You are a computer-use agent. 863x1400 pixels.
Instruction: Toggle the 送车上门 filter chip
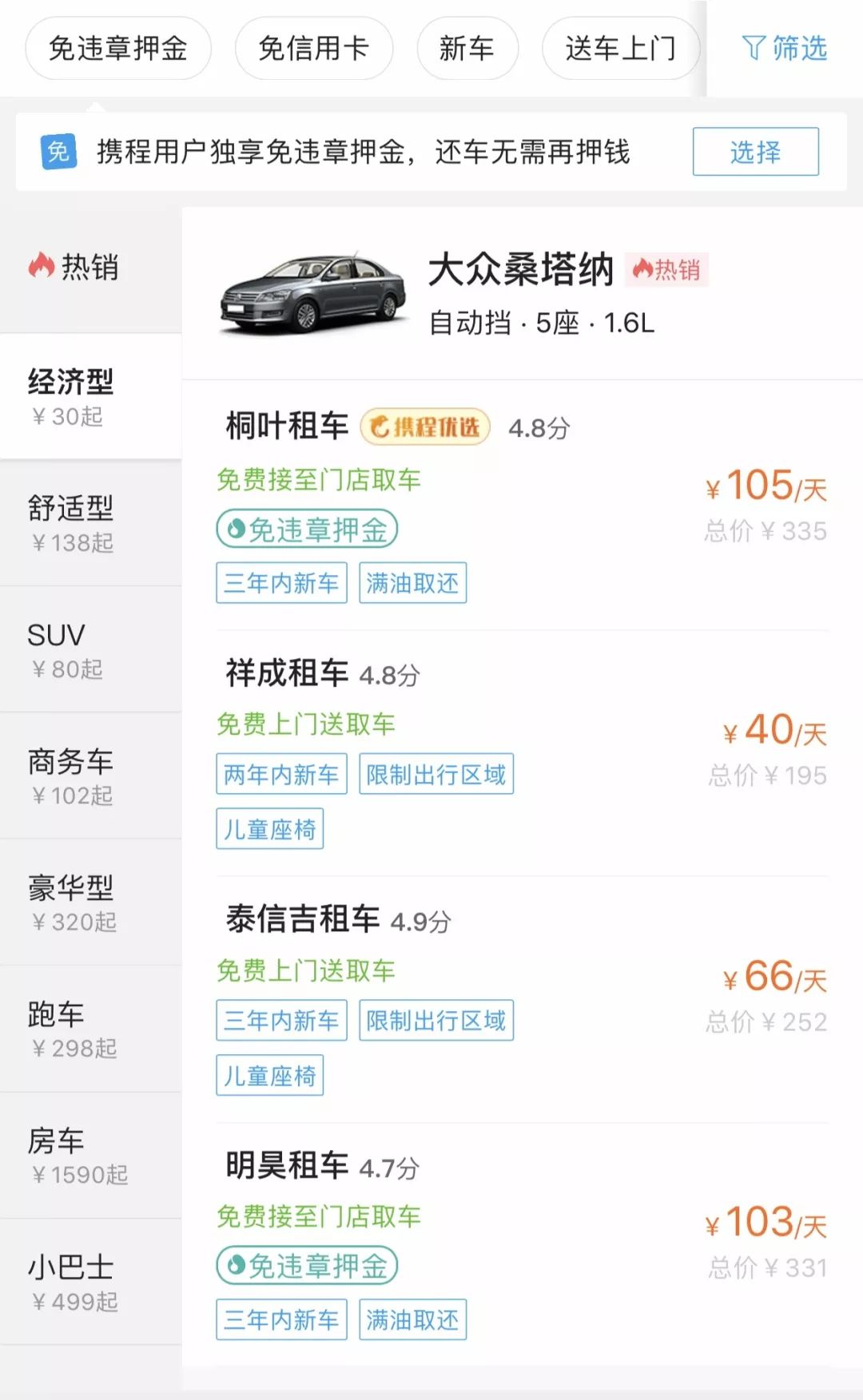point(620,48)
